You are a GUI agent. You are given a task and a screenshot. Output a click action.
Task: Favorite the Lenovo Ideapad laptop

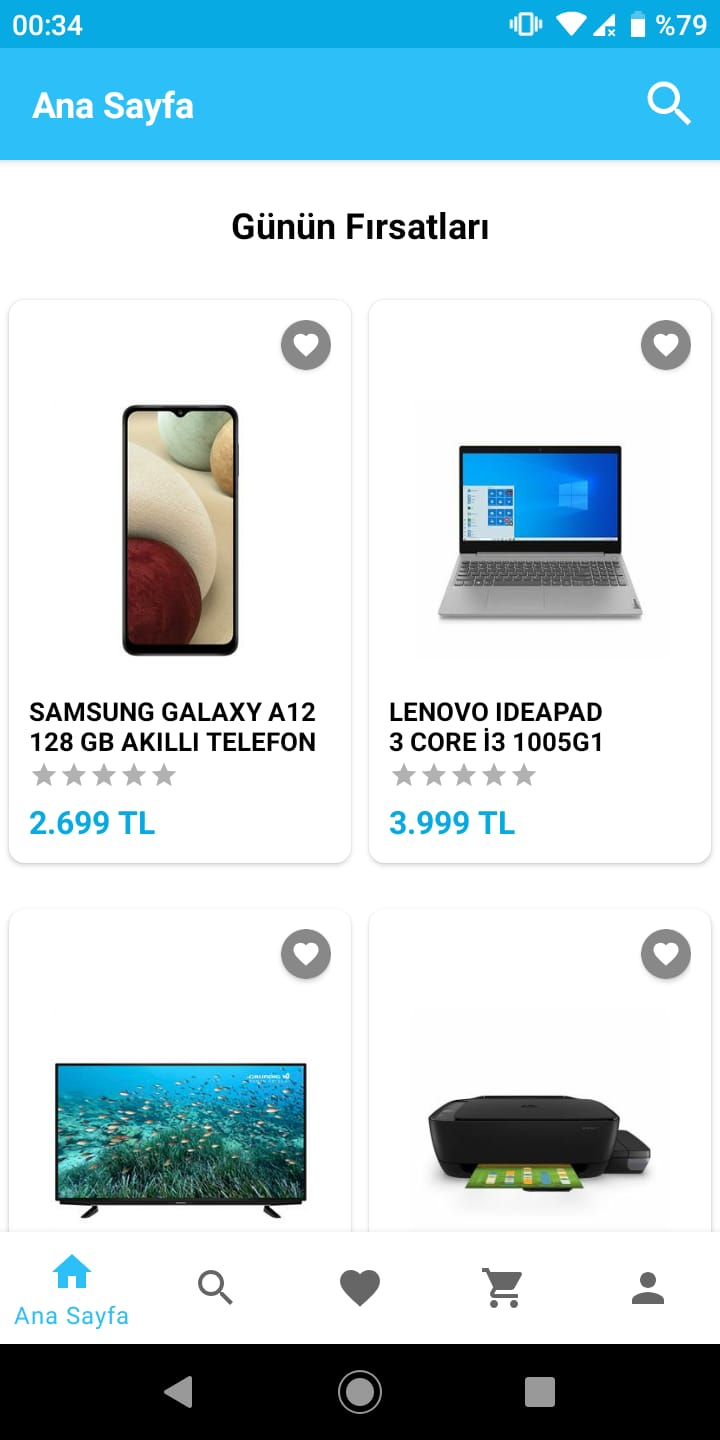[x=665, y=345]
